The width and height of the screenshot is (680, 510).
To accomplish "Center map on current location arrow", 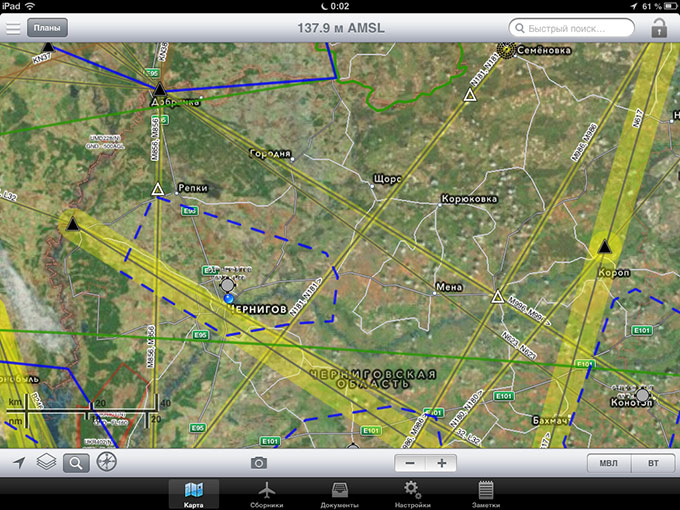I will [19, 463].
